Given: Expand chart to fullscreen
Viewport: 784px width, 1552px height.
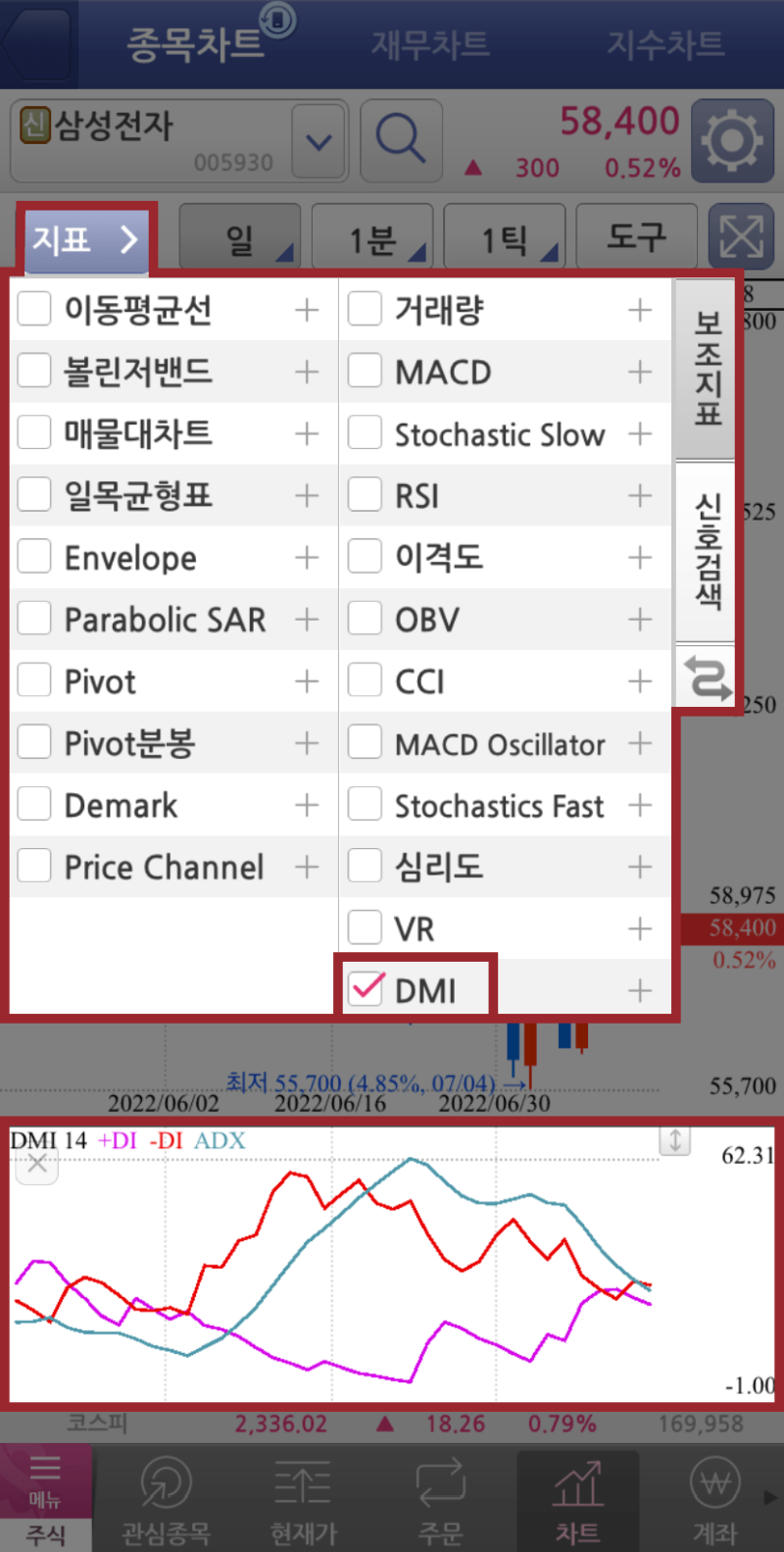Looking at the screenshot, I should (741, 235).
